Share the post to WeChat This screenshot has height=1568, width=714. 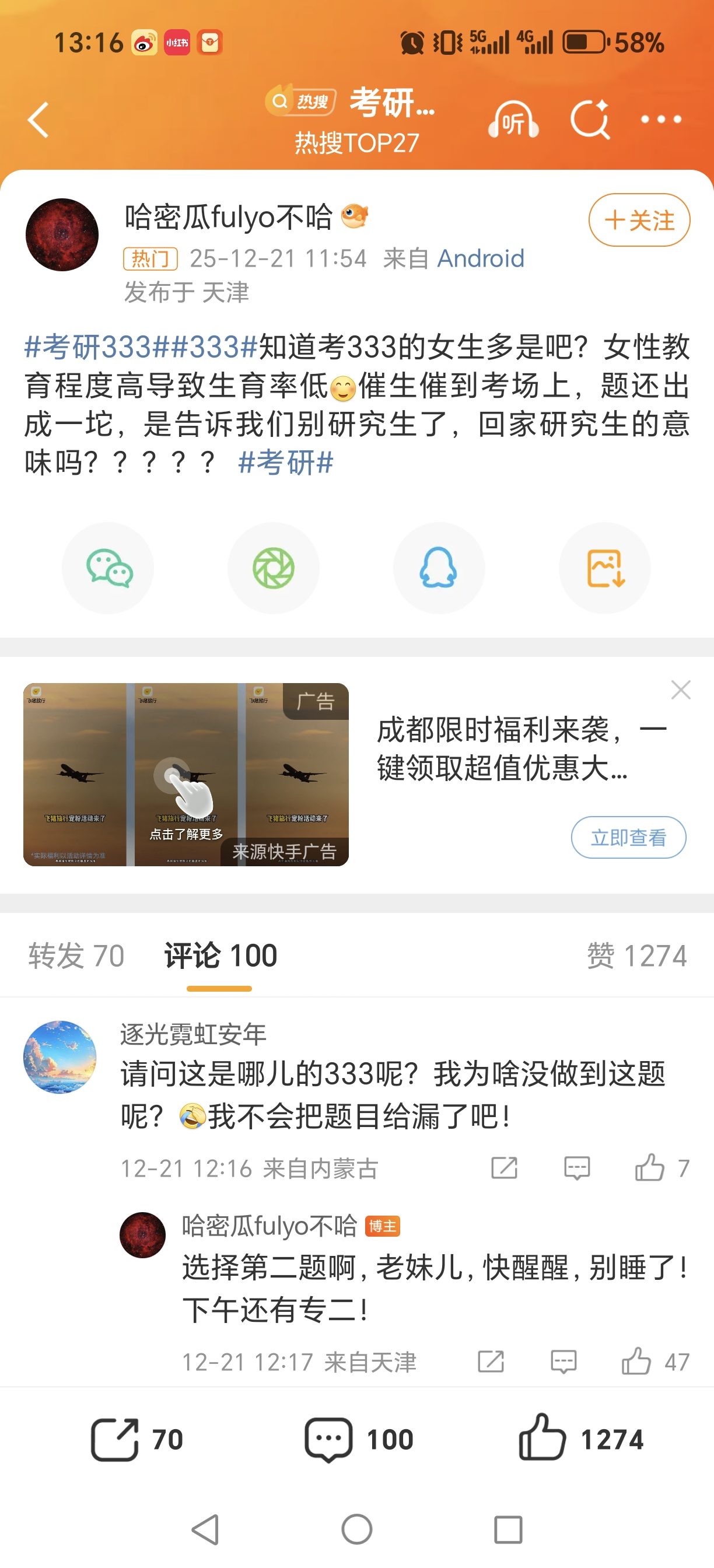pyautogui.click(x=108, y=568)
